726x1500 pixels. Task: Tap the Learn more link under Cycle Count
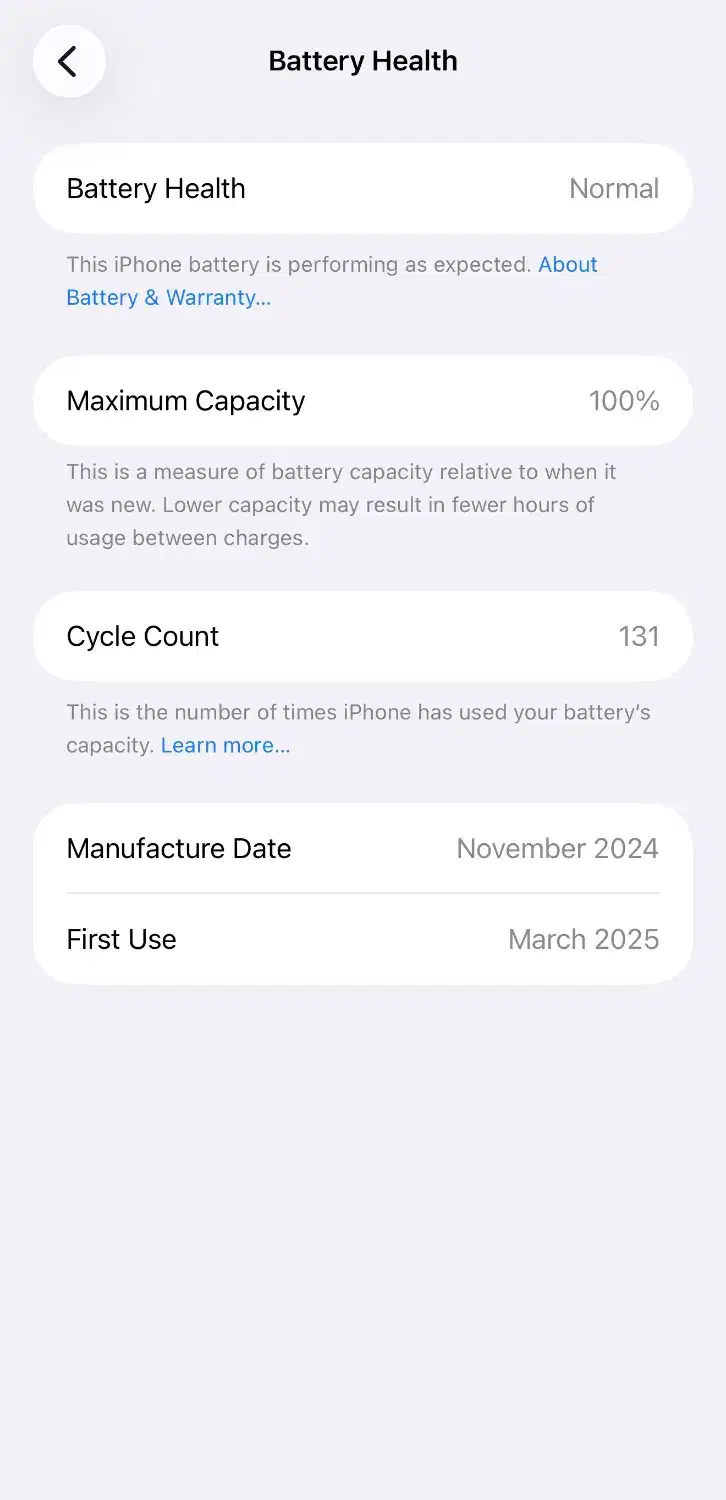pyautogui.click(x=225, y=745)
